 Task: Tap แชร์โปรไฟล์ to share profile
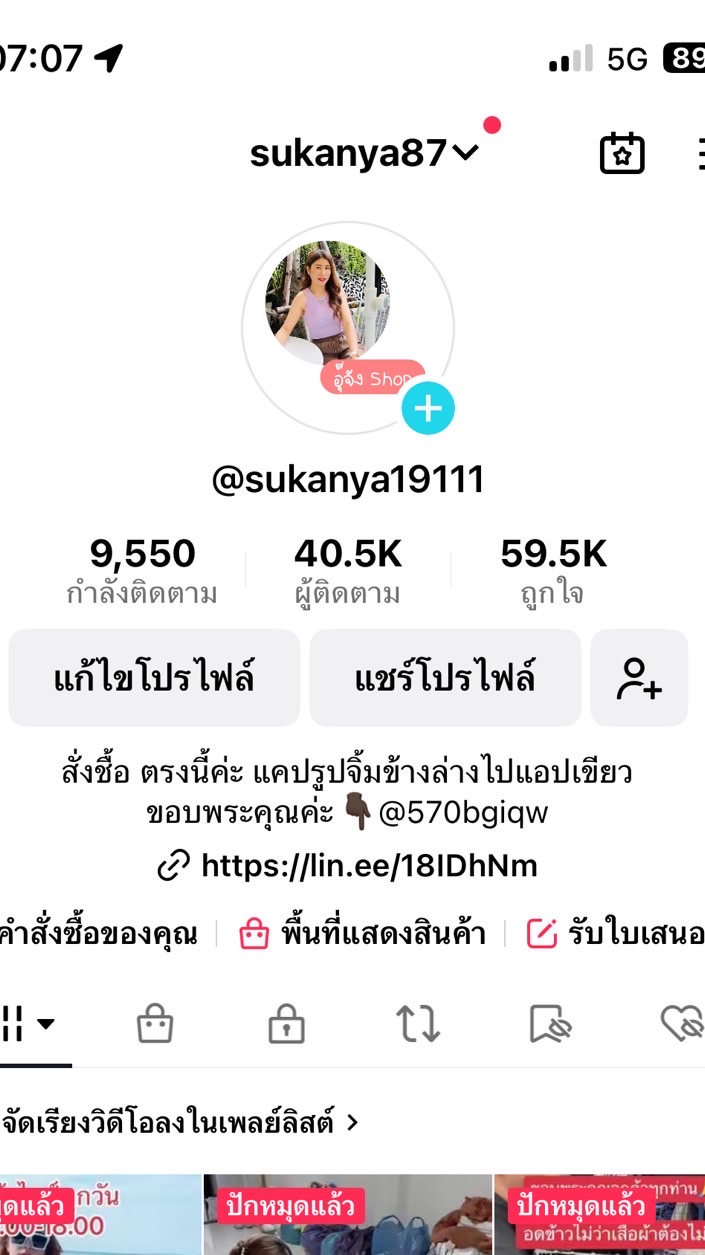445,678
